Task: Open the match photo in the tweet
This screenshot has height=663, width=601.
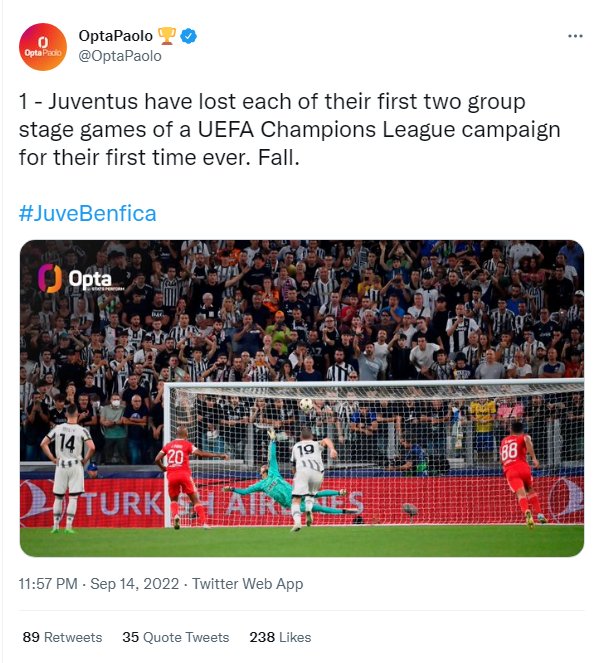Action: [x=301, y=398]
